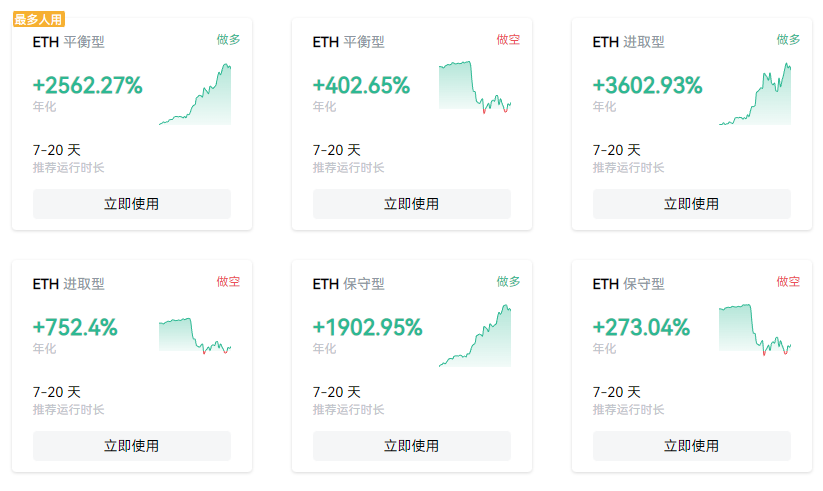Image resolution: width=823 pixels, height=491 pixels.
Task: Choose 立即使用 for ETH 保守型 做多 +1902.95%
Action: click(x=411, y=446)
